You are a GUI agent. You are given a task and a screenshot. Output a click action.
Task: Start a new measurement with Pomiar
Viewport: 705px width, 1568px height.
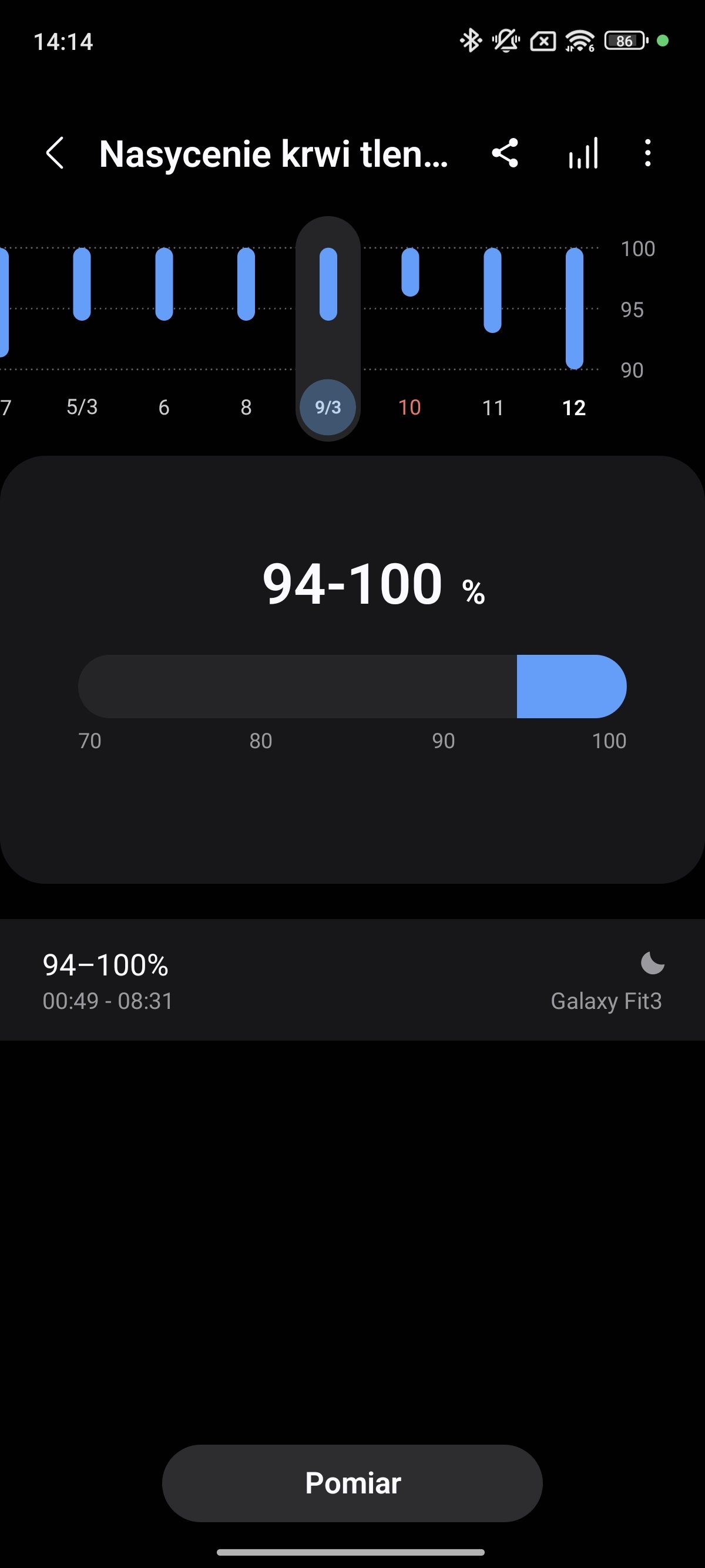point(352,1483)
